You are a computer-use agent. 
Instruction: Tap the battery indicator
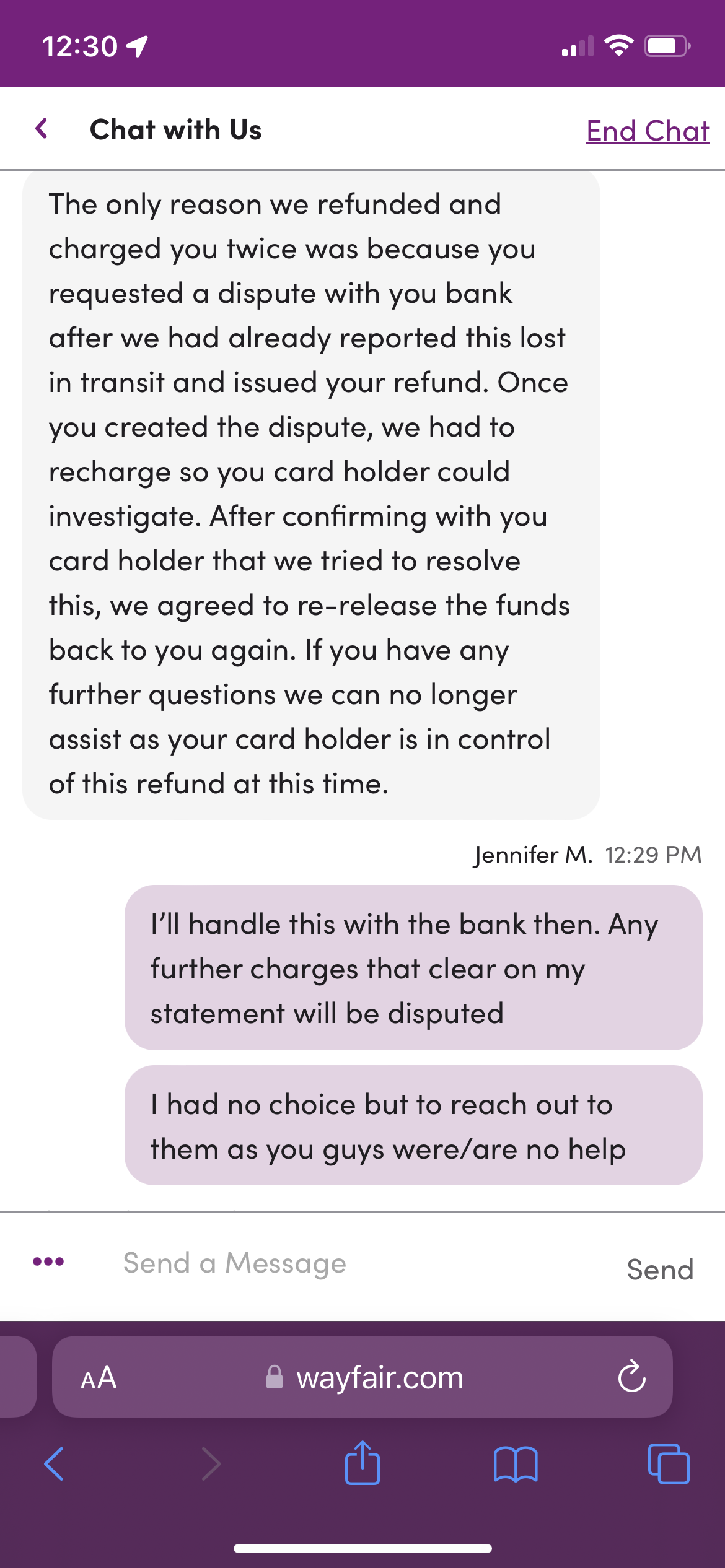point(666,44)
